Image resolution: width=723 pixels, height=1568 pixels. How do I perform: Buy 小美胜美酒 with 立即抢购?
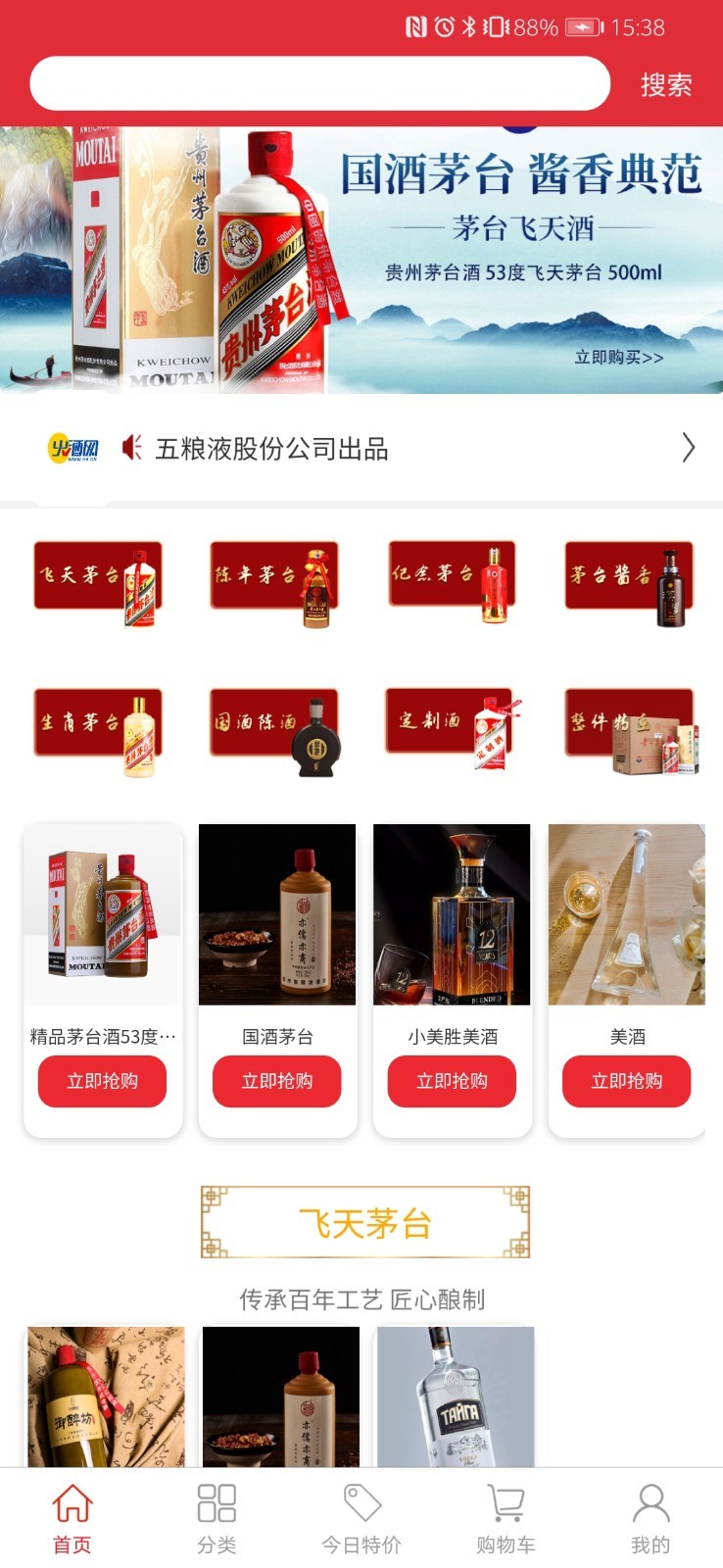point(452,1081)
